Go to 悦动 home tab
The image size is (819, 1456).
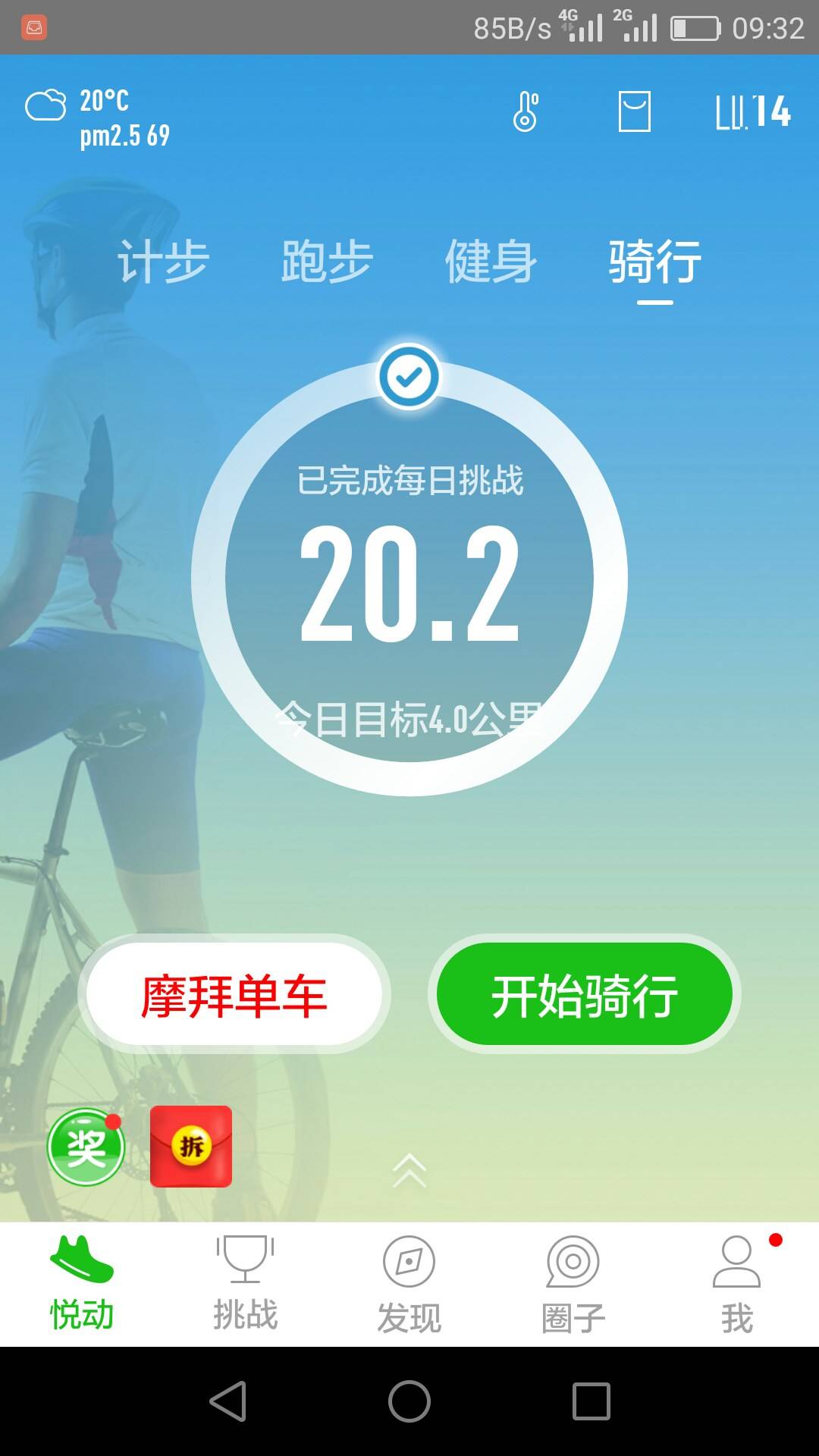tap(82, 1284)
